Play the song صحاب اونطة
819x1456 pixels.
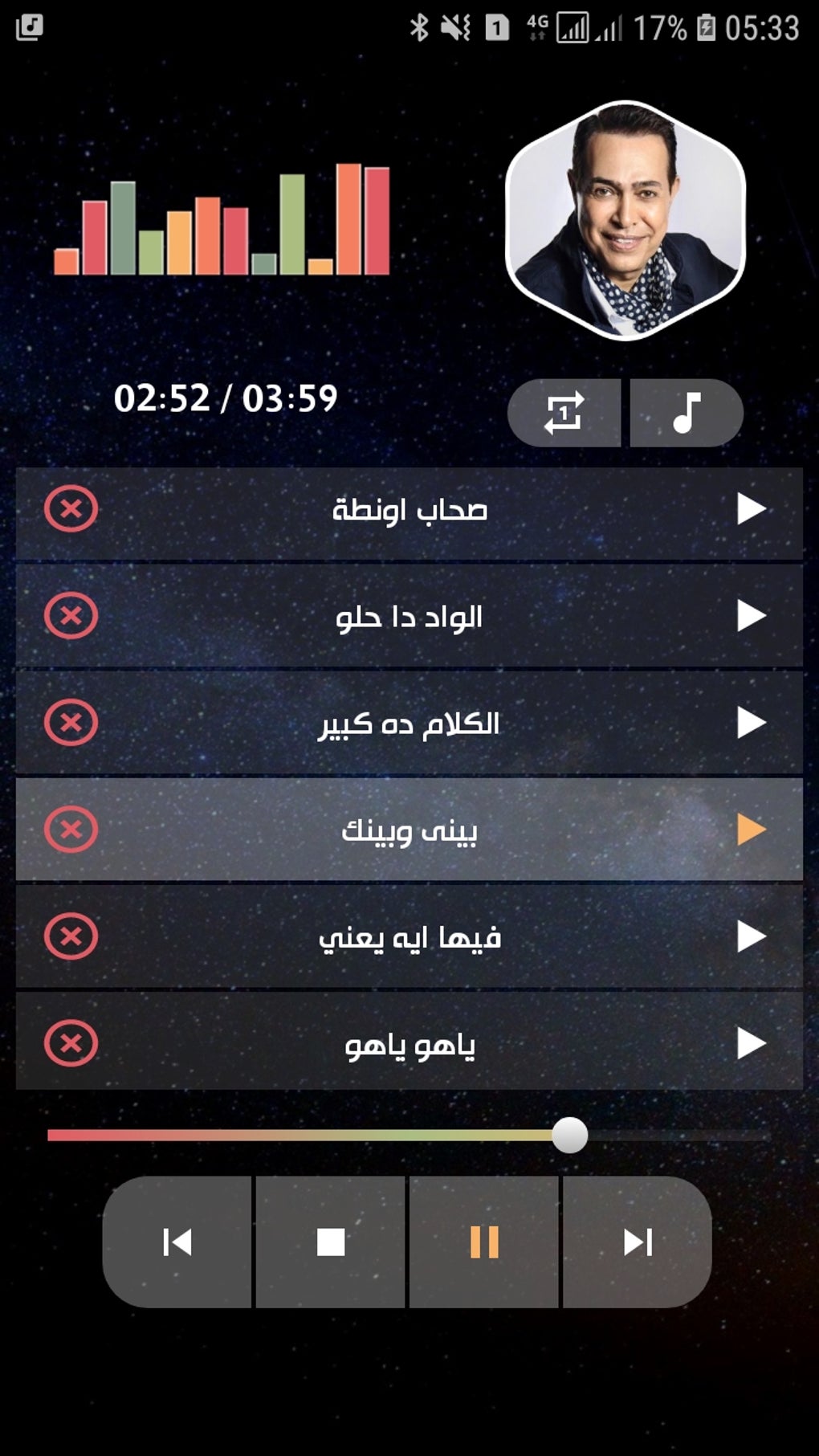point(752,508)
